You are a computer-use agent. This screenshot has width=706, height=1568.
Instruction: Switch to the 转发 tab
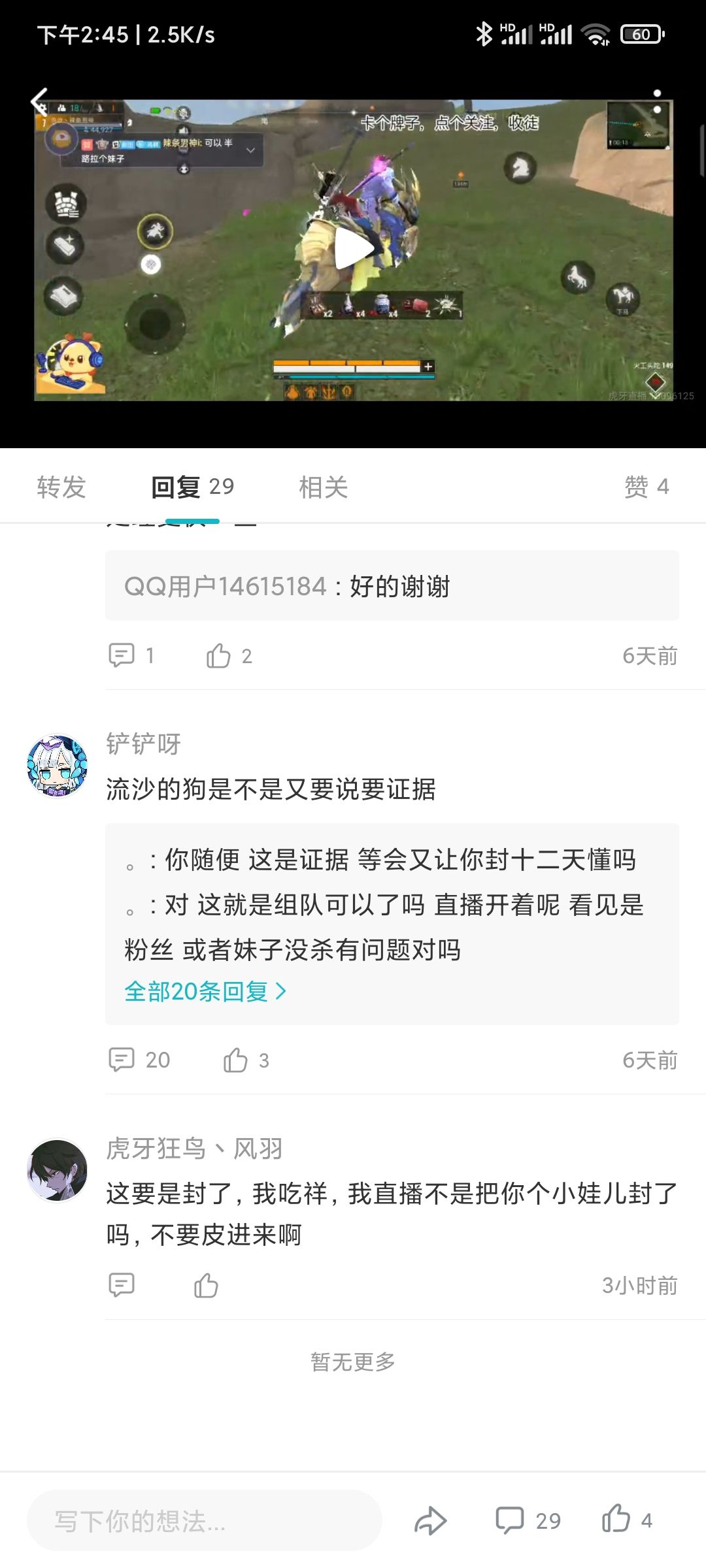(x=61, y=487)
